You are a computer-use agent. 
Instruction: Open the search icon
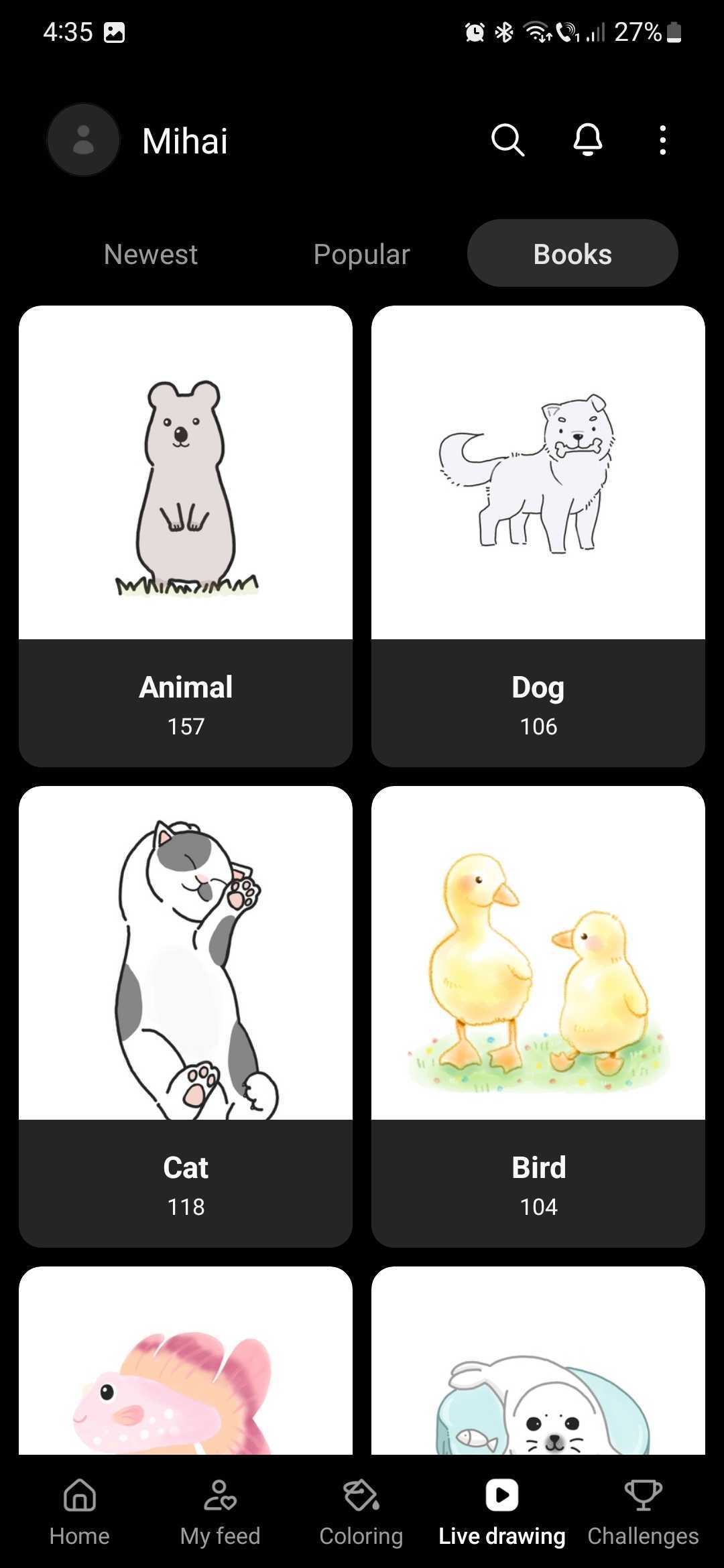coord(507,140)
